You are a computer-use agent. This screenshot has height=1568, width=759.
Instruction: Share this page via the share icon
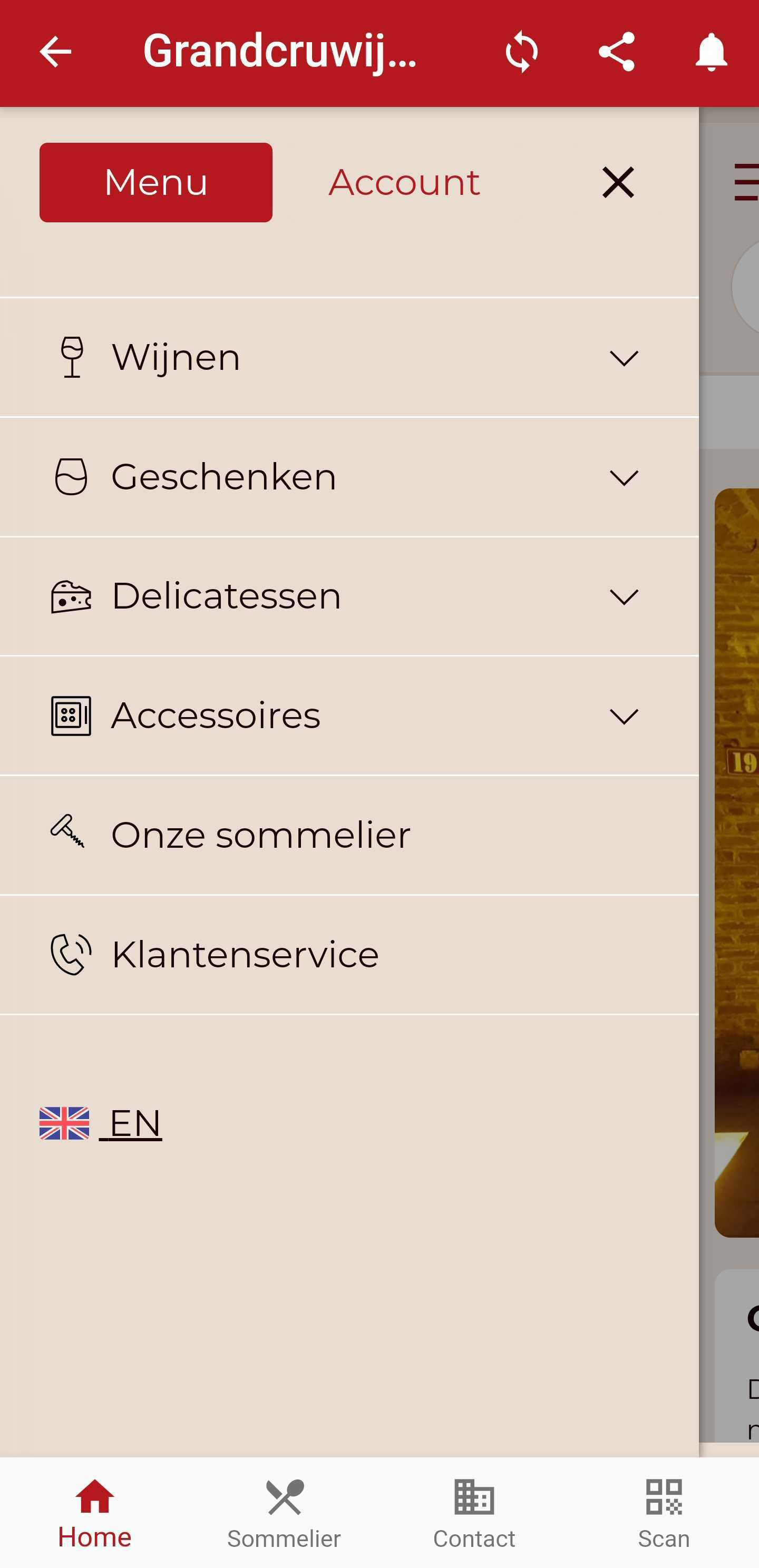pos(617,52)
